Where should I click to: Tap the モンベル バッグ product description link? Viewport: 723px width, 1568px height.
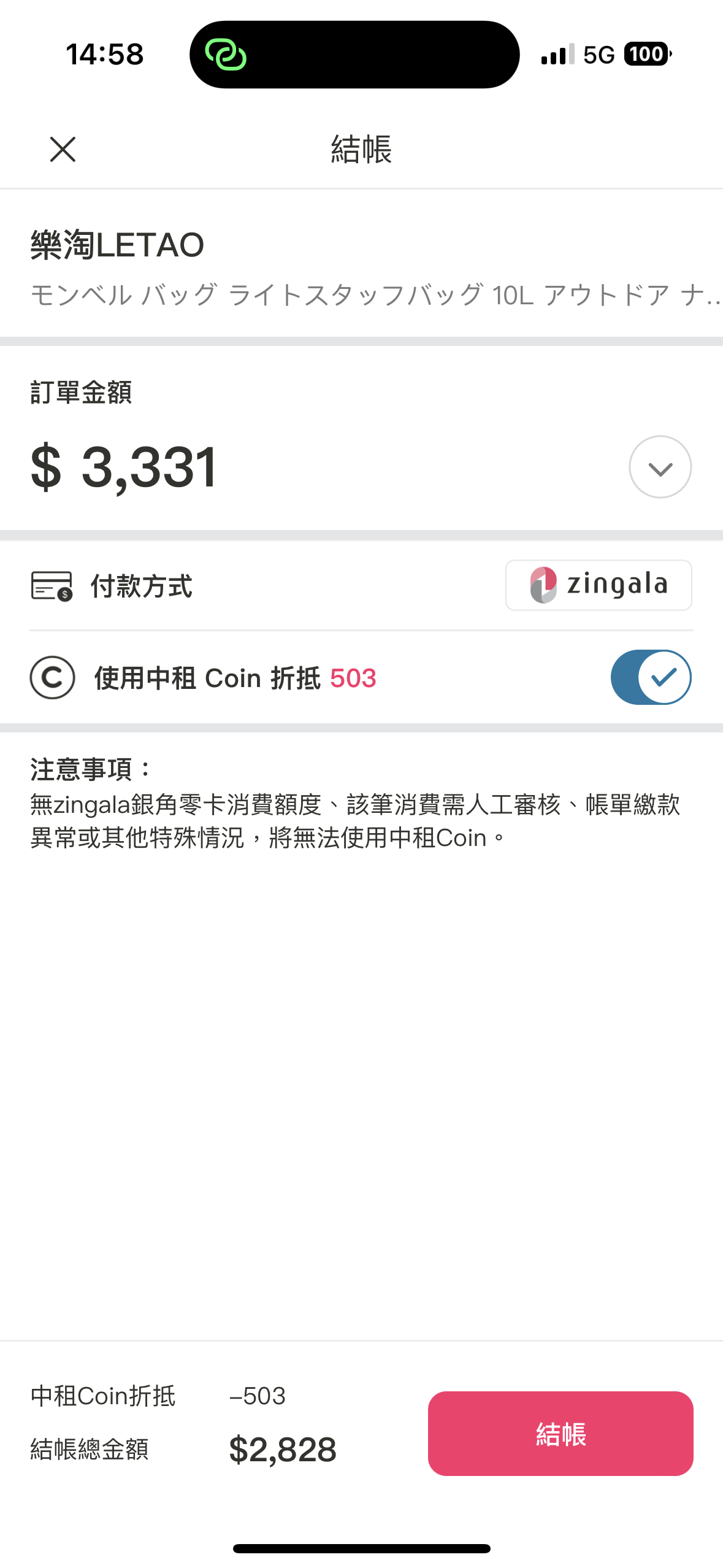(361, 297)
